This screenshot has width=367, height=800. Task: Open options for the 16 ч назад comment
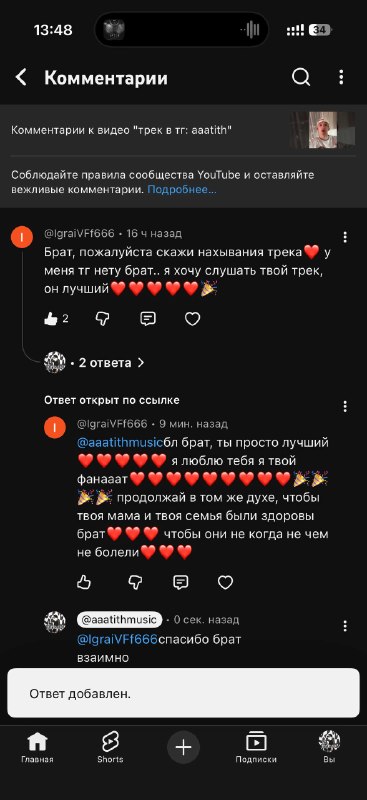pos(346,237)
